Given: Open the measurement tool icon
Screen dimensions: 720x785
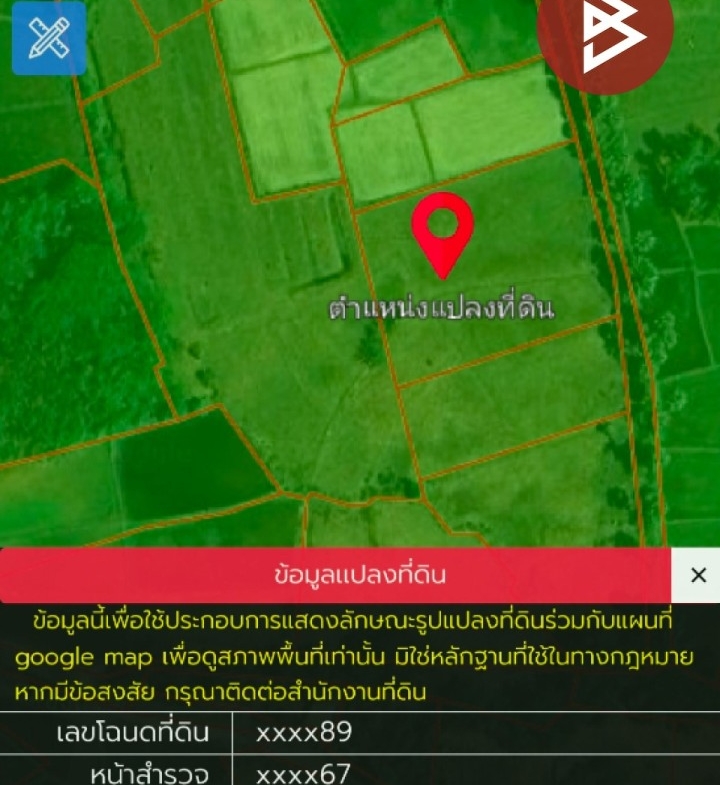Looking at the screenshot, I should click(49, 38).
